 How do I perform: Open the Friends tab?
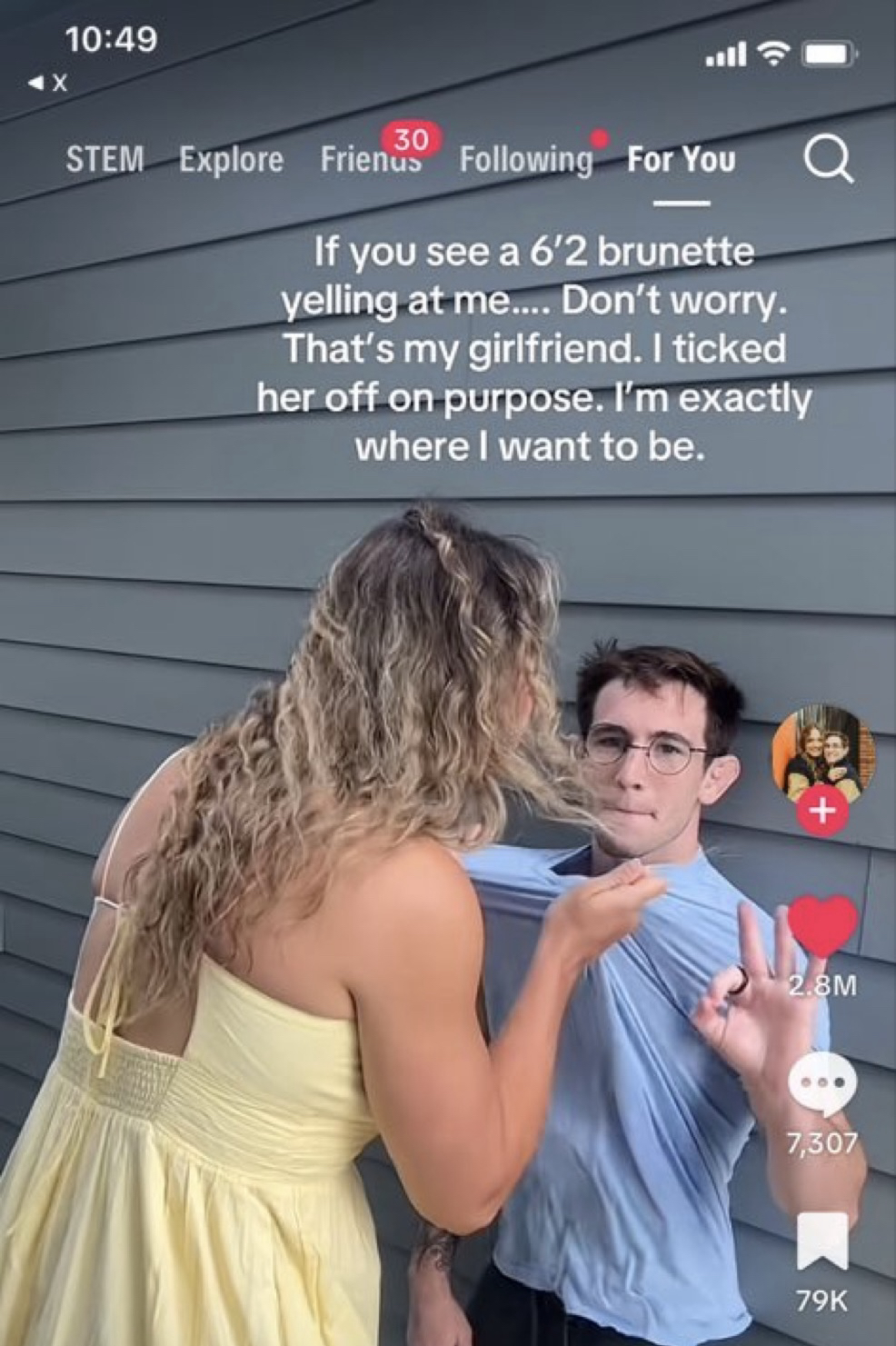tap(370, 160)
